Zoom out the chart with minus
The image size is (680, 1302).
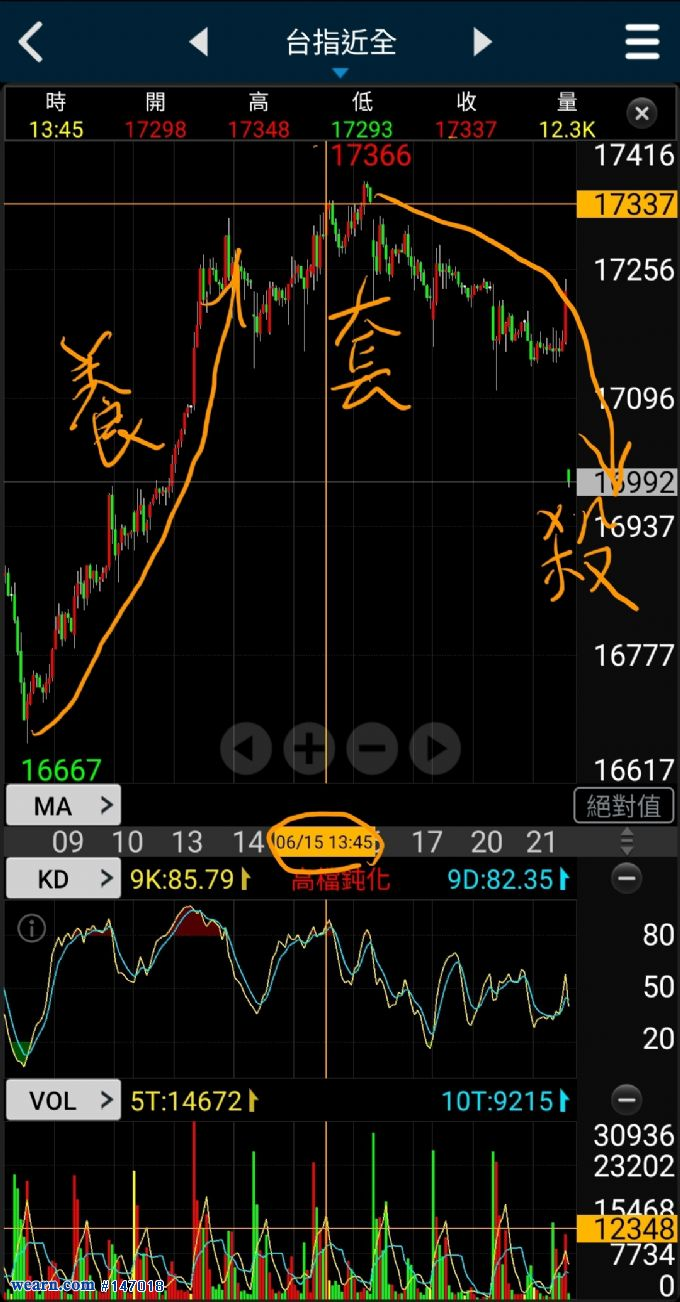tap(372, 747)
